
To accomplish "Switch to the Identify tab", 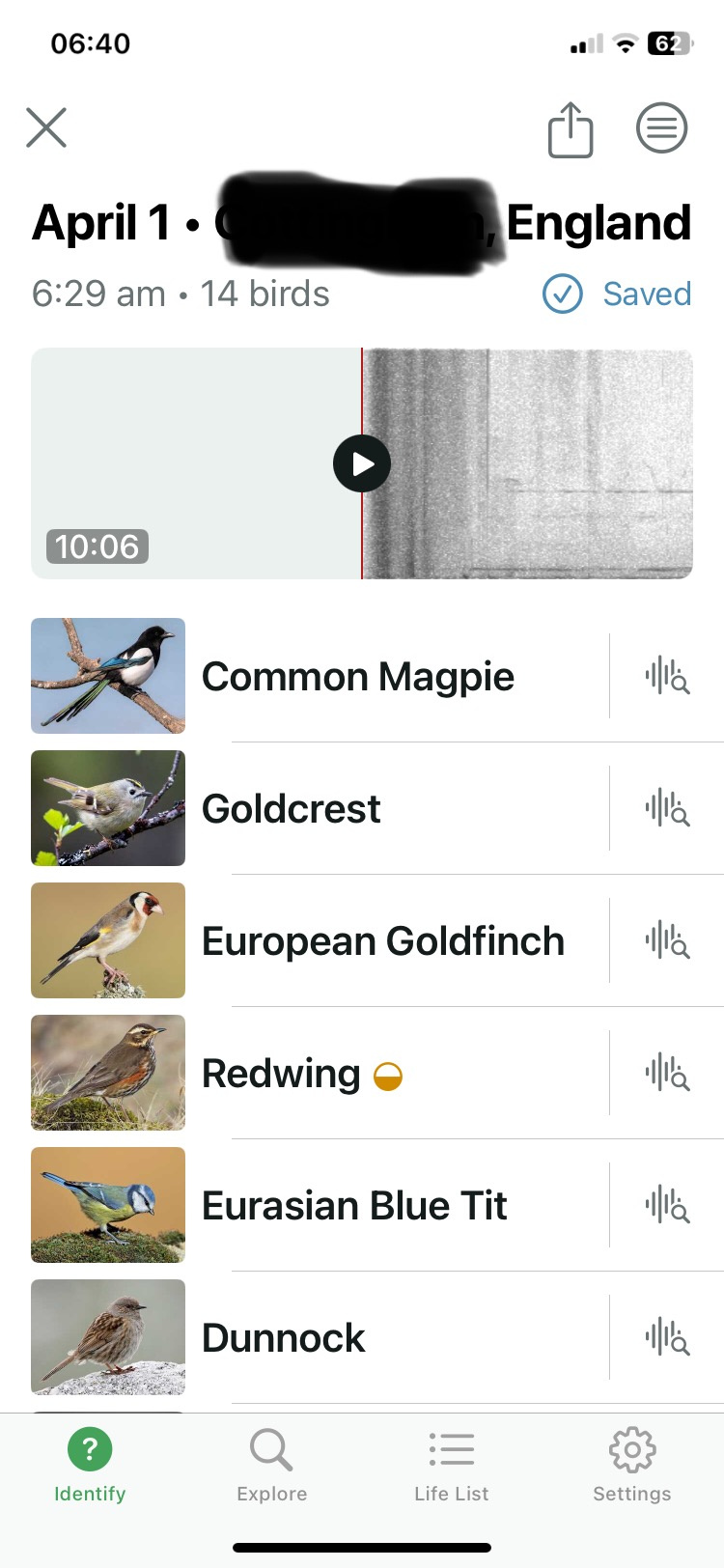I will click(x=90, y=1466).
